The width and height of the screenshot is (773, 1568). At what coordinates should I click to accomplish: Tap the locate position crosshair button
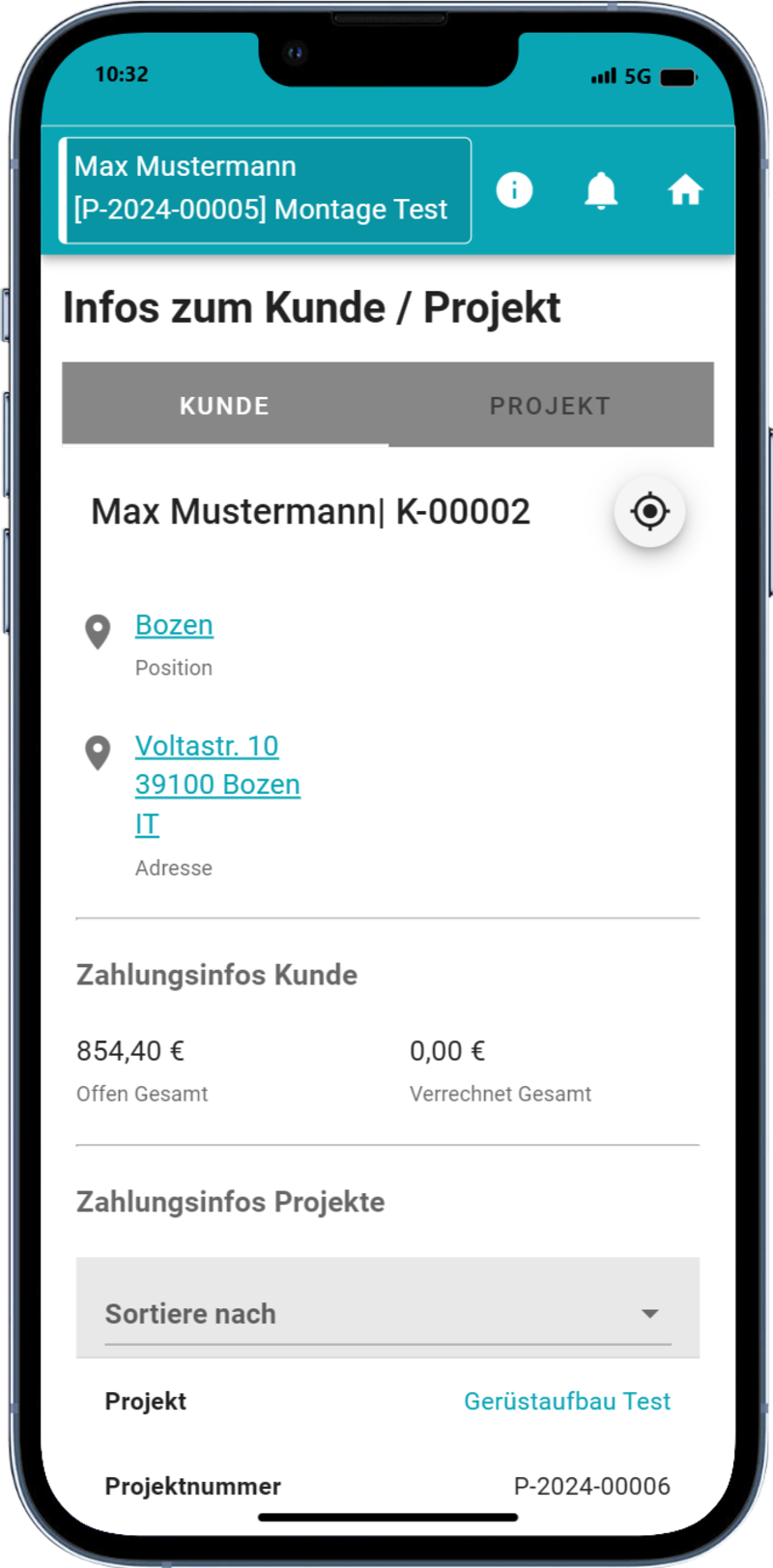point(649,511)
